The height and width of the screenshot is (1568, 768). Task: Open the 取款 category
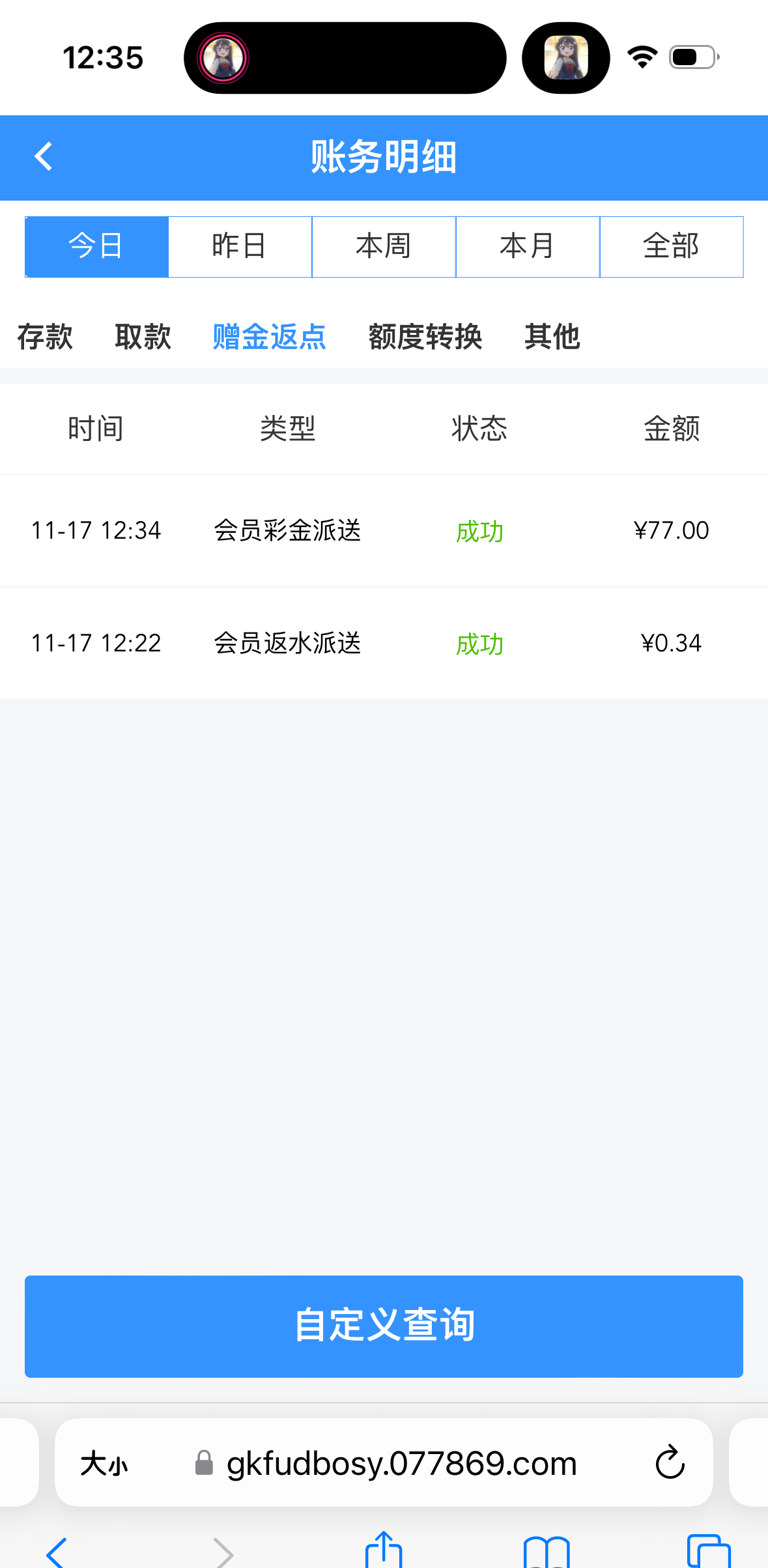tap(143, 337)
